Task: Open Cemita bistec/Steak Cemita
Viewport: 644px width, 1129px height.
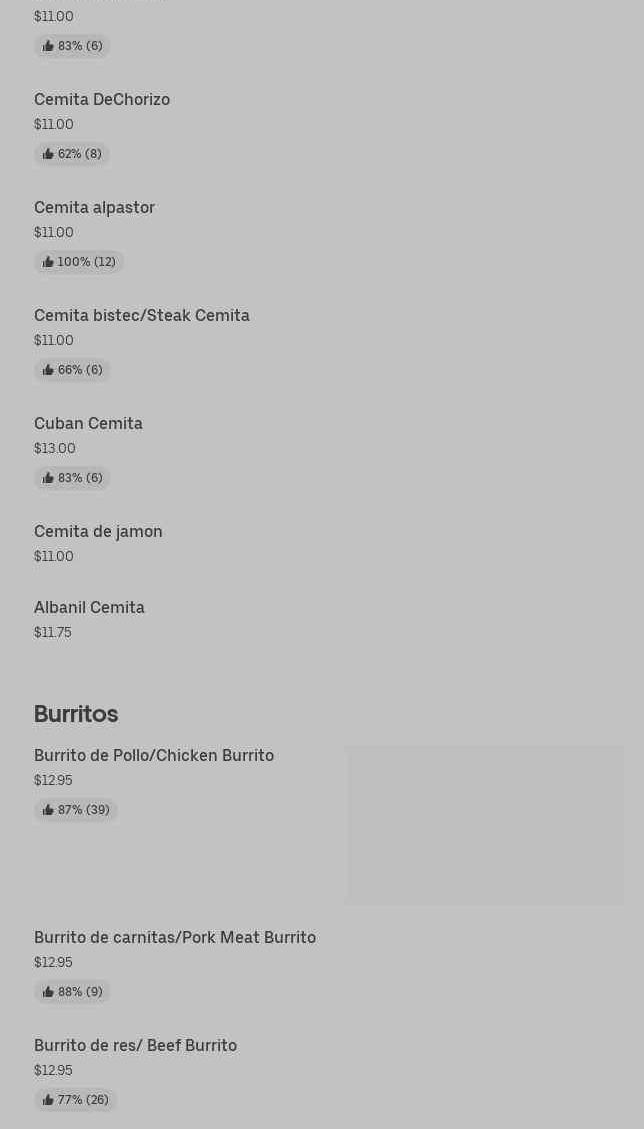Action: tap(142, 316)
